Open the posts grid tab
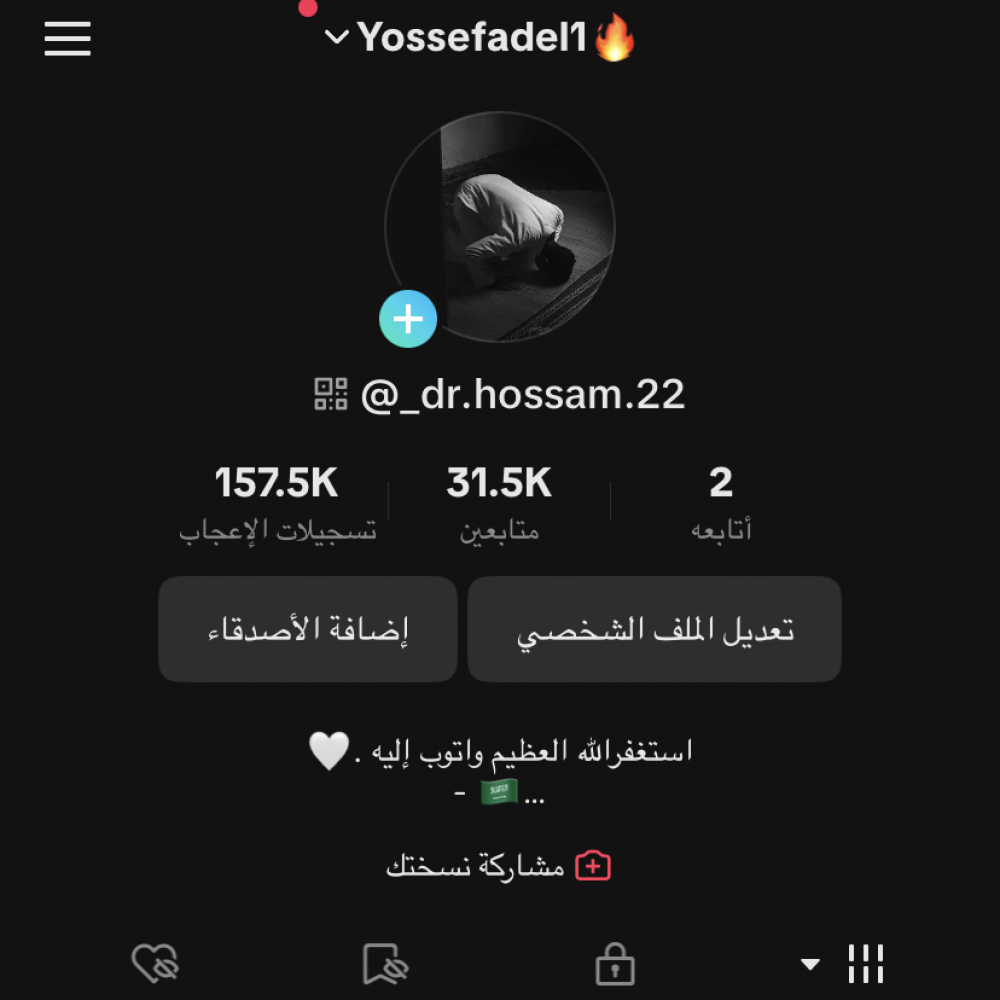The width and height of the screenshot is (1000, 1000). pyautogui.click(x=865, y=965)
